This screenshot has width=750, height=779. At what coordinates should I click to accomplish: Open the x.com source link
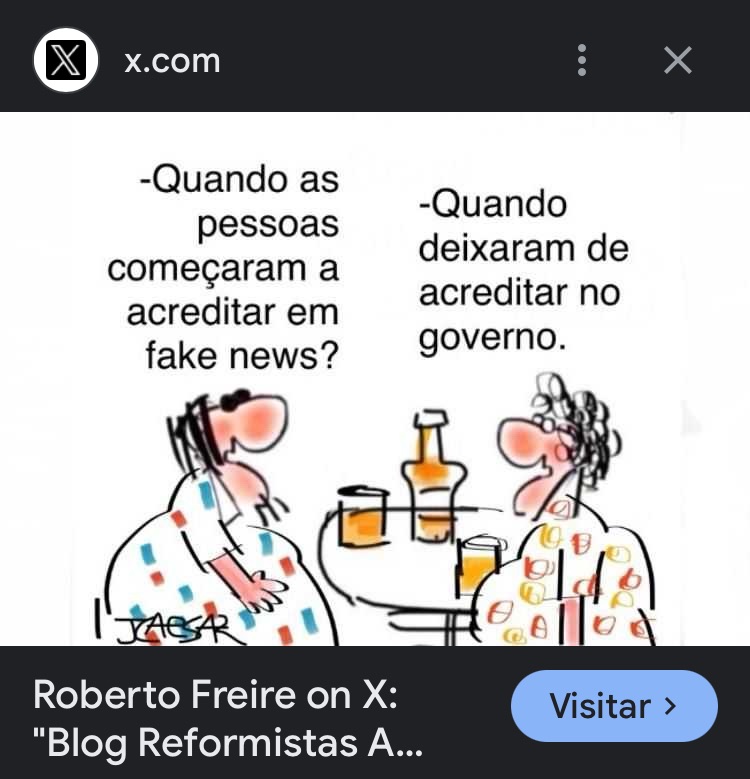click(x=171, y=60)
